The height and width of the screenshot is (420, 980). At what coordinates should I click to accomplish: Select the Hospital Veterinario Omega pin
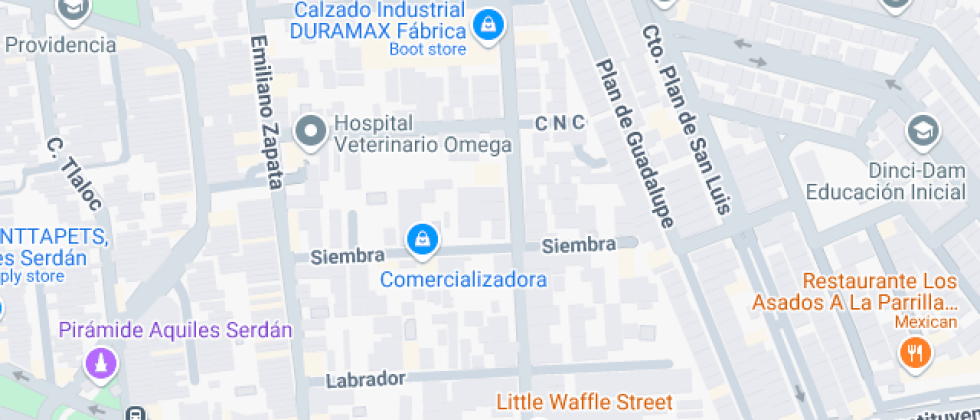[x=312, y=131]
